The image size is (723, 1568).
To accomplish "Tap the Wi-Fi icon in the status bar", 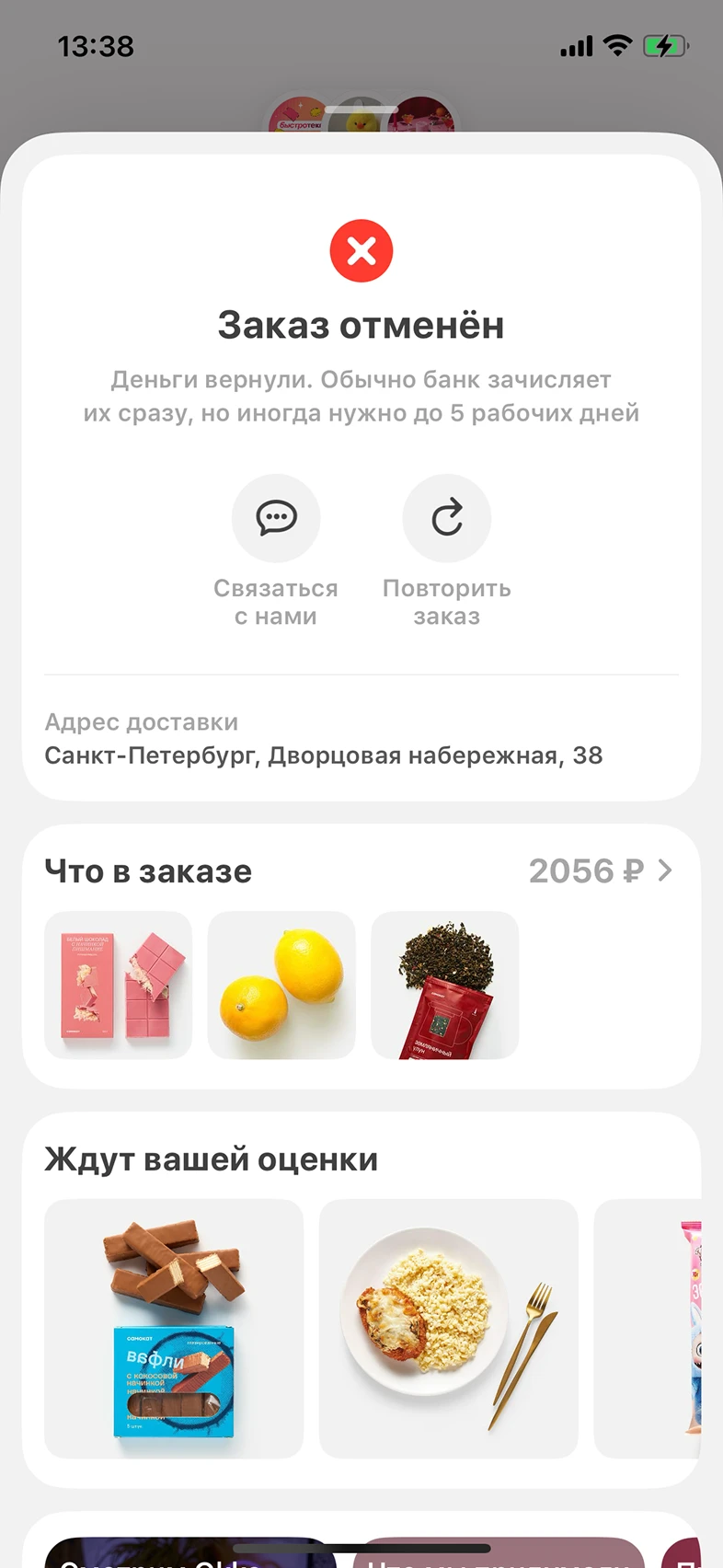I will (616, 45).
